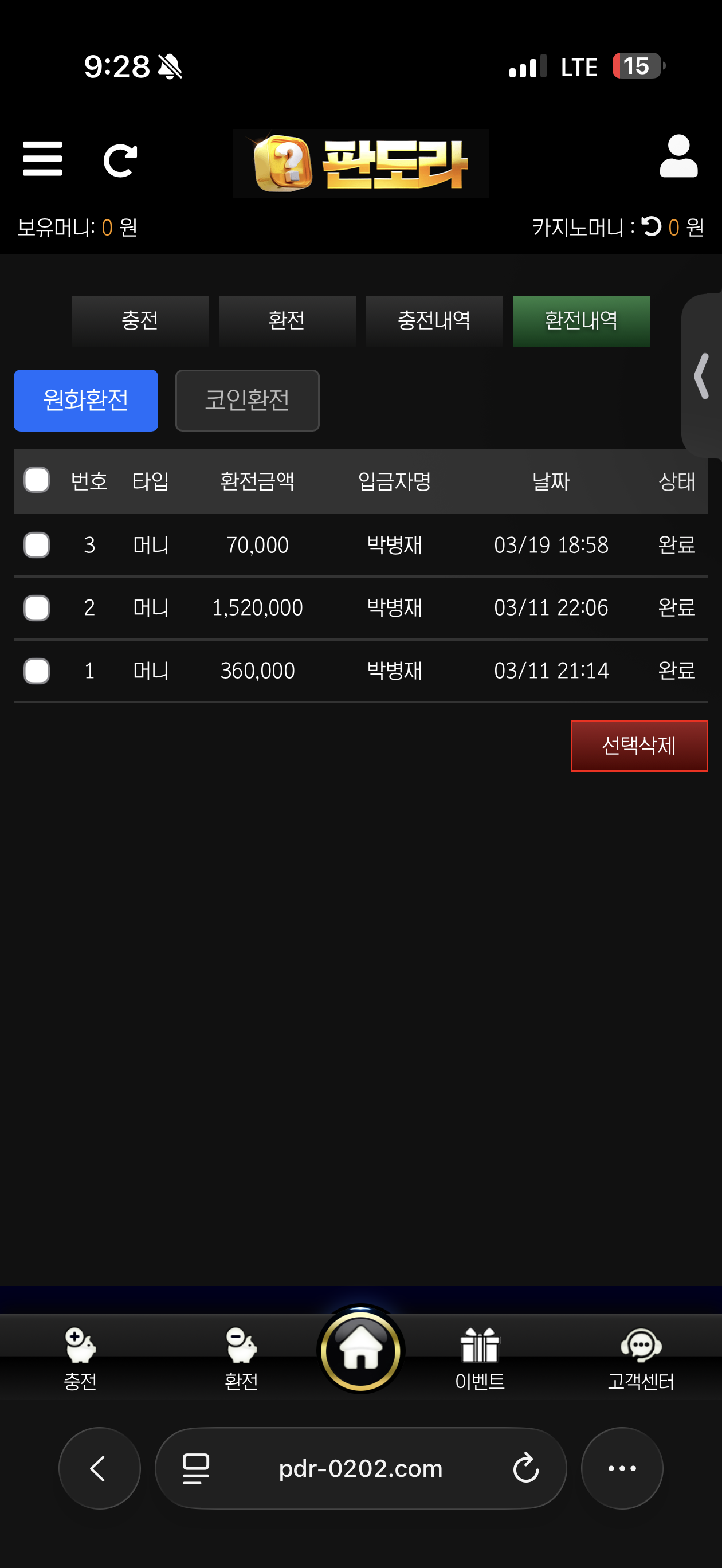Toggle the select-all checkbox in the table header
Screen dimensions: 722x1568
tap(37, 480)
